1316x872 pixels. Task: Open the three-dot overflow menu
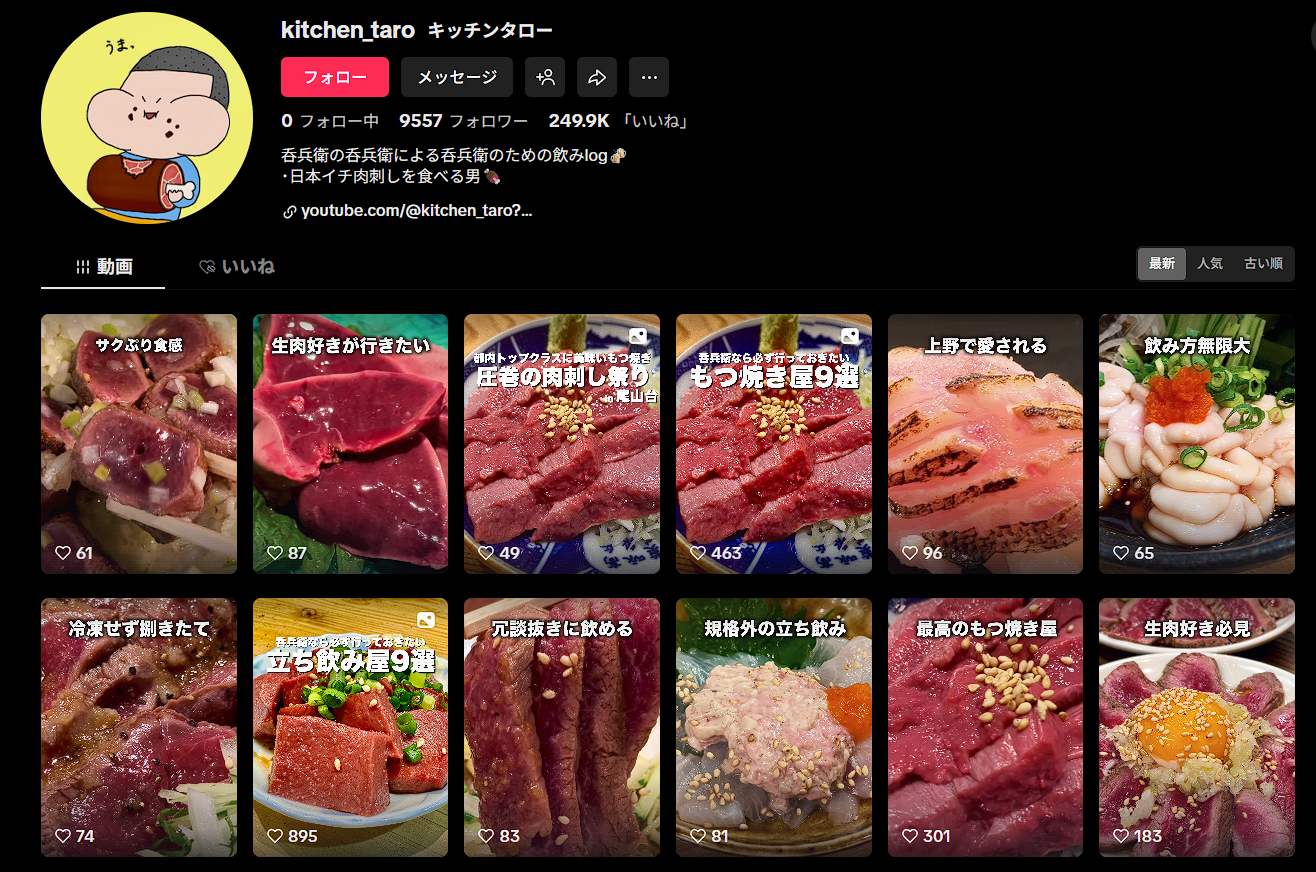point(649,77)
